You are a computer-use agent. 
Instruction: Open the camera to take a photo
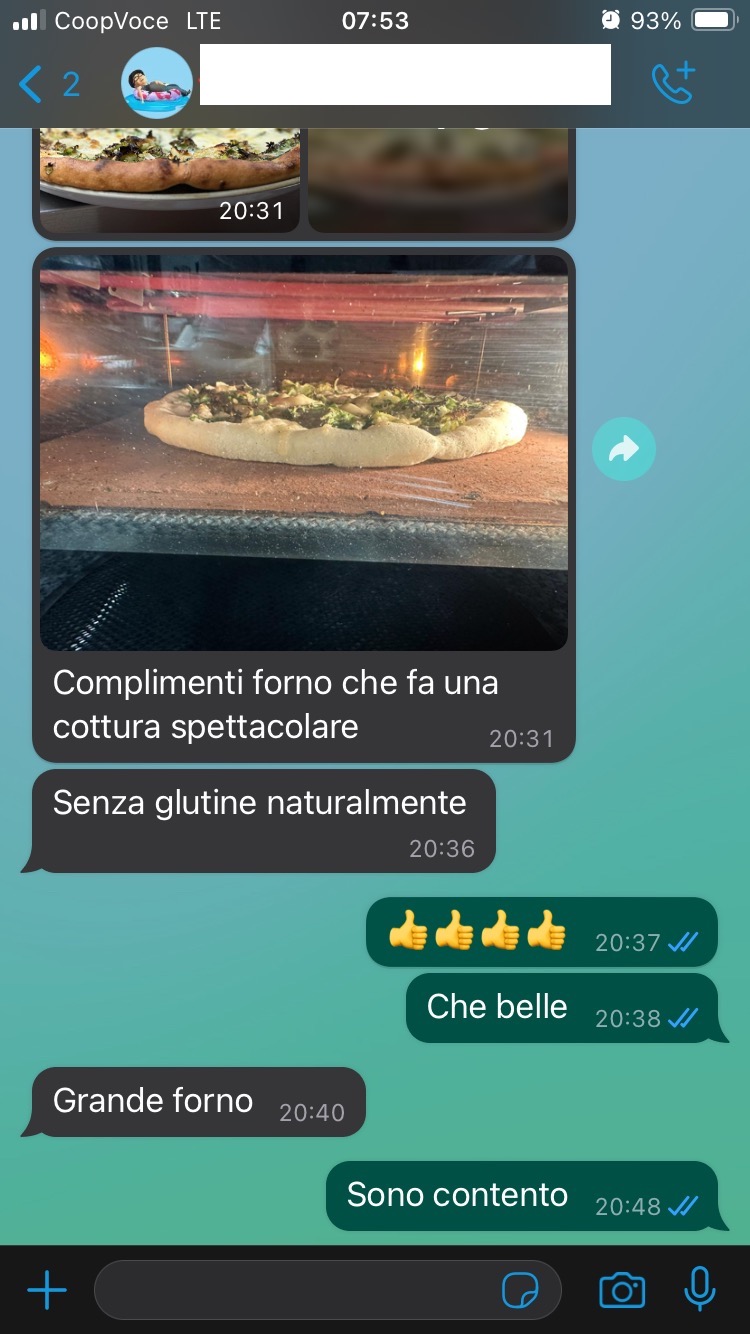coord(622,1291)
